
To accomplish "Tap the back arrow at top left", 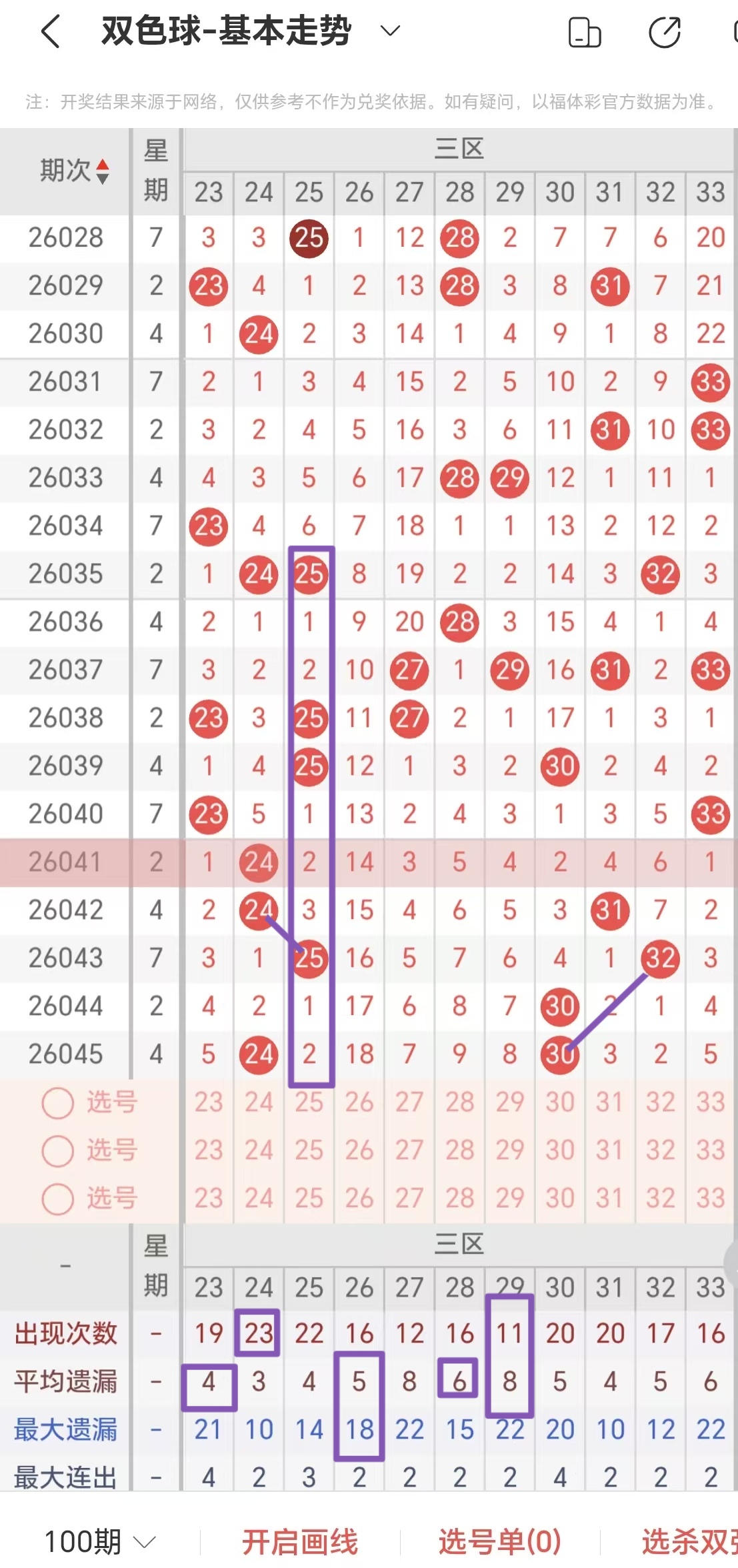I will [49, 31].
